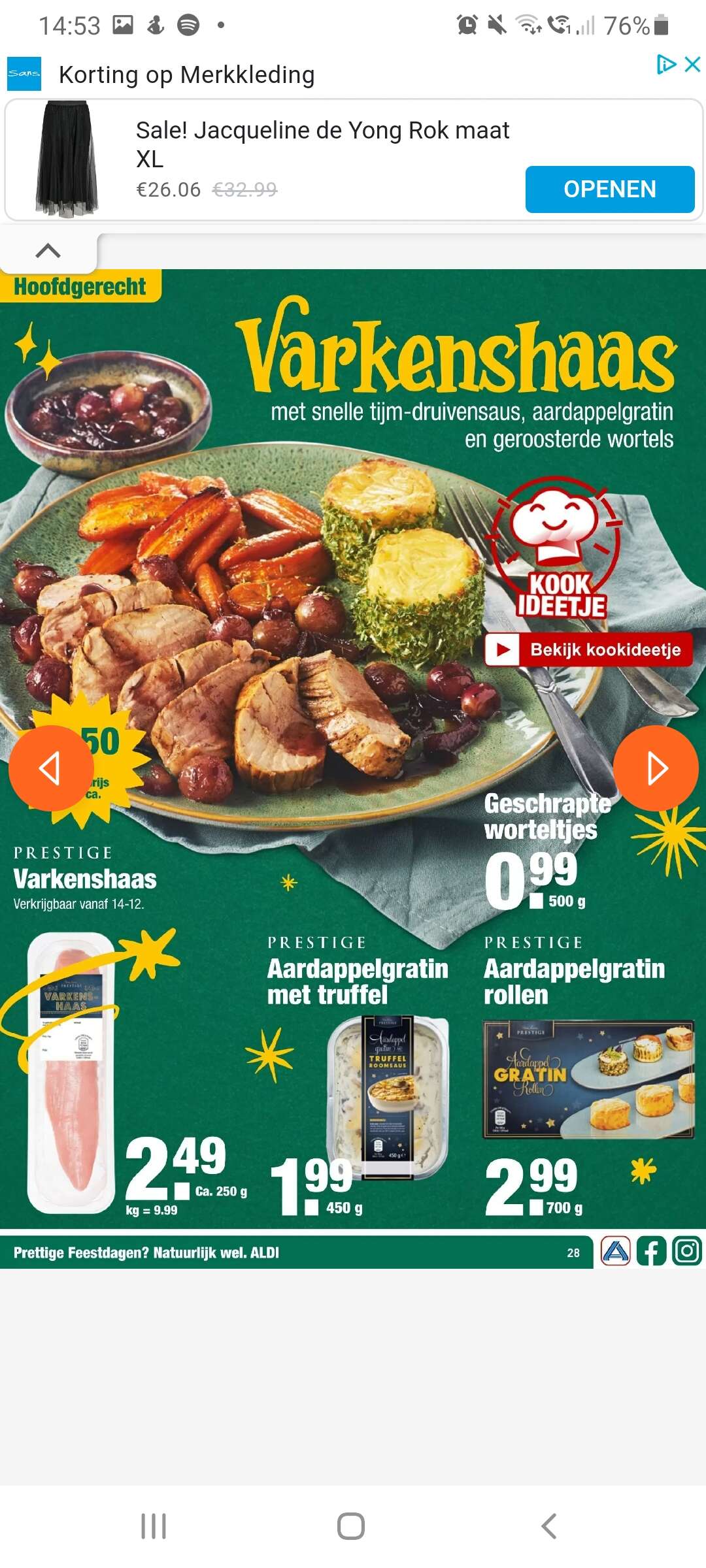Open the Jacqueline de Yong skirt ad
The image size is (706, 1568).
[x=609, y=189]
